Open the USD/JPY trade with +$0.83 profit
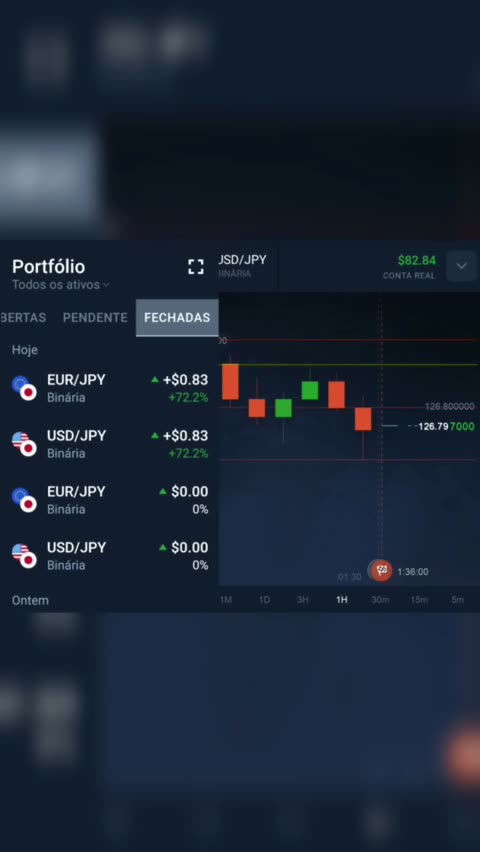480x852 pixels. click(x=109, y=444)
